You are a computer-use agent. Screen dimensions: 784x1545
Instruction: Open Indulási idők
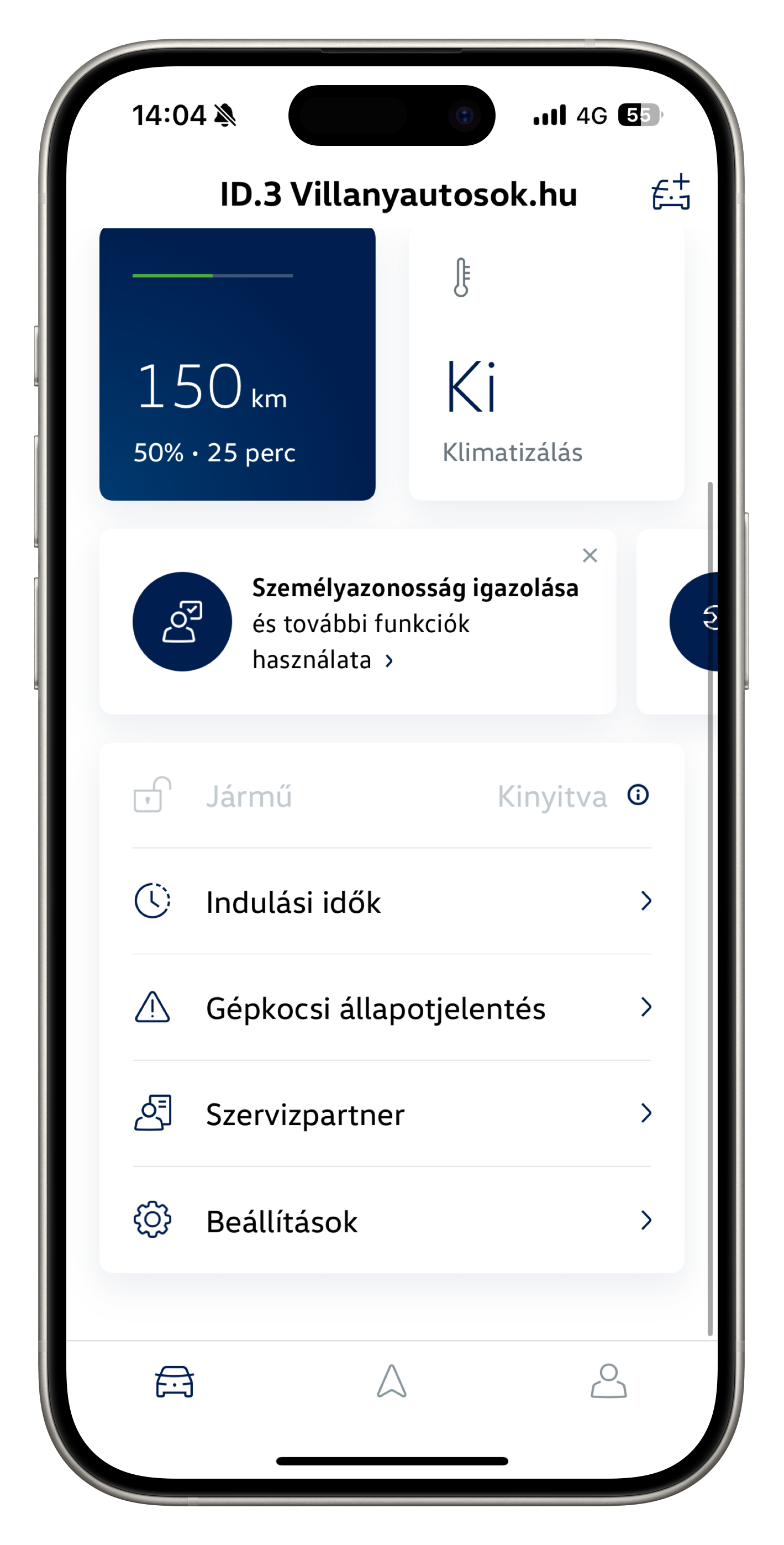[x=392, y=901]
